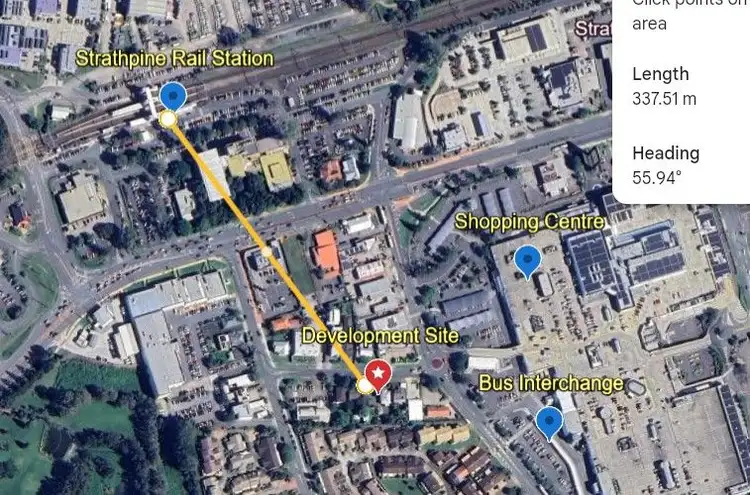Screen dimensions: 750x495
Task: Open the Bus Interchange blue pin
Action: tap(548, 421)
